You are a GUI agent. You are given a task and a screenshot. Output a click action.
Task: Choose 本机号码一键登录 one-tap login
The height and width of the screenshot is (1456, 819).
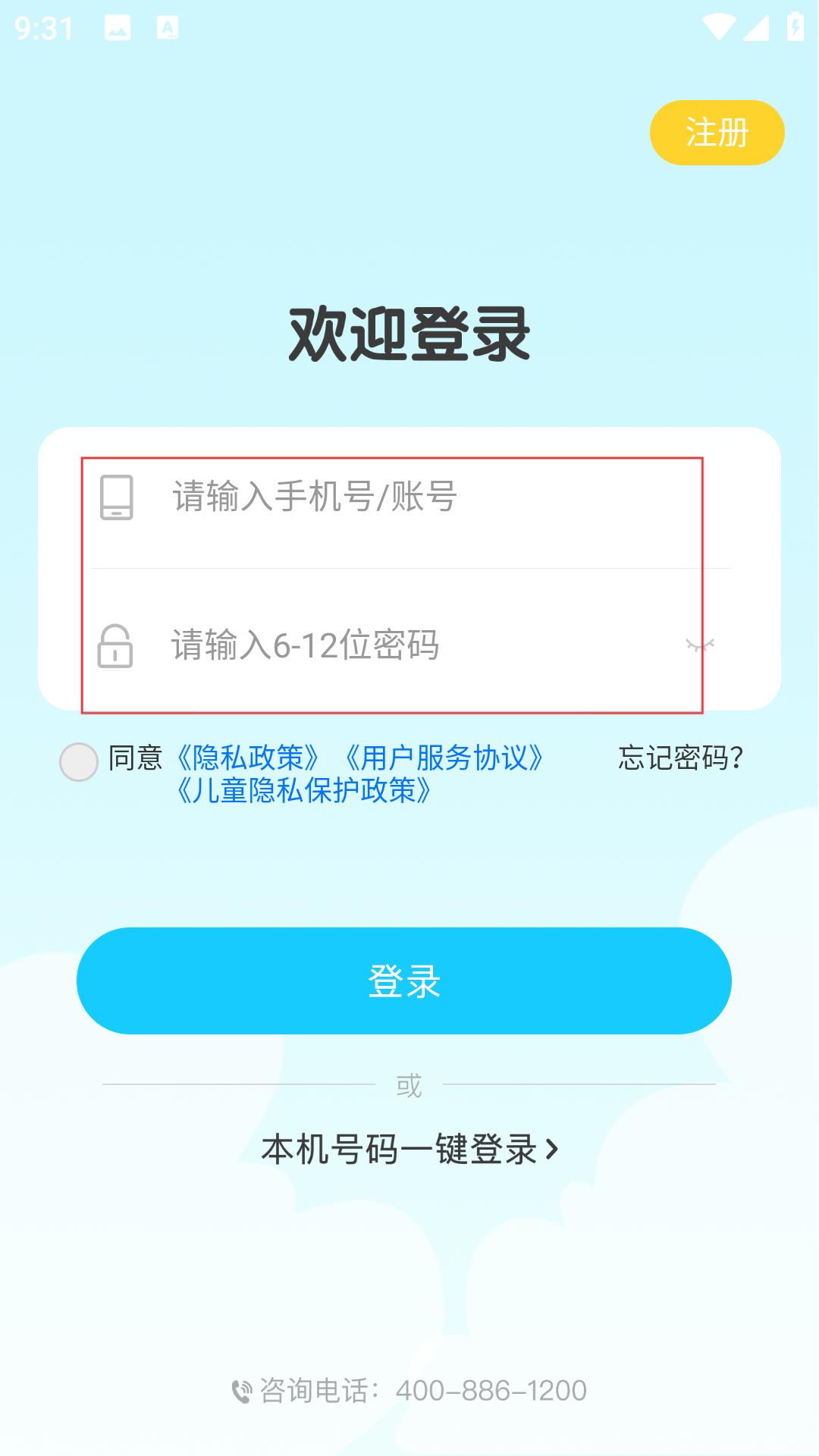[409, 1150]
